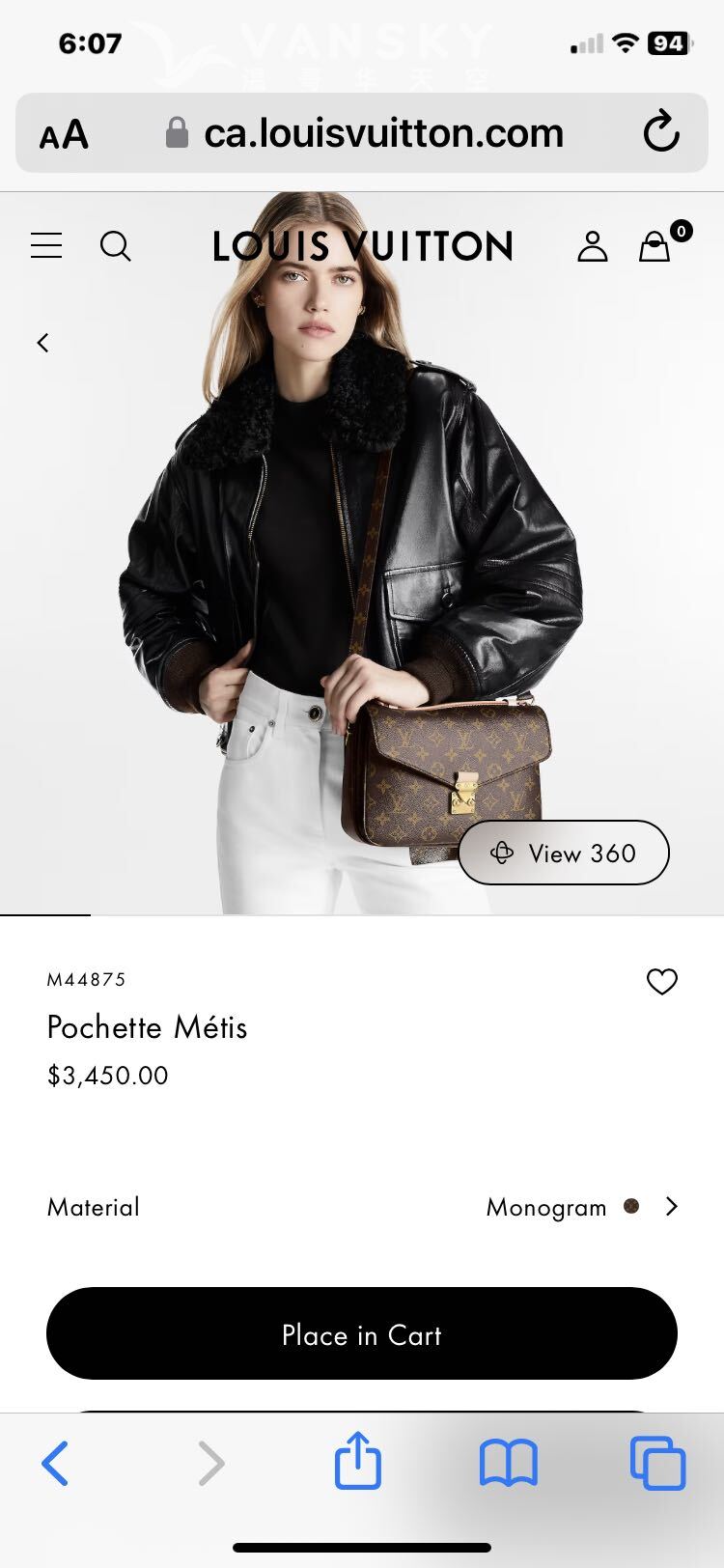Open the shopping bag

(x=656, y=246)
